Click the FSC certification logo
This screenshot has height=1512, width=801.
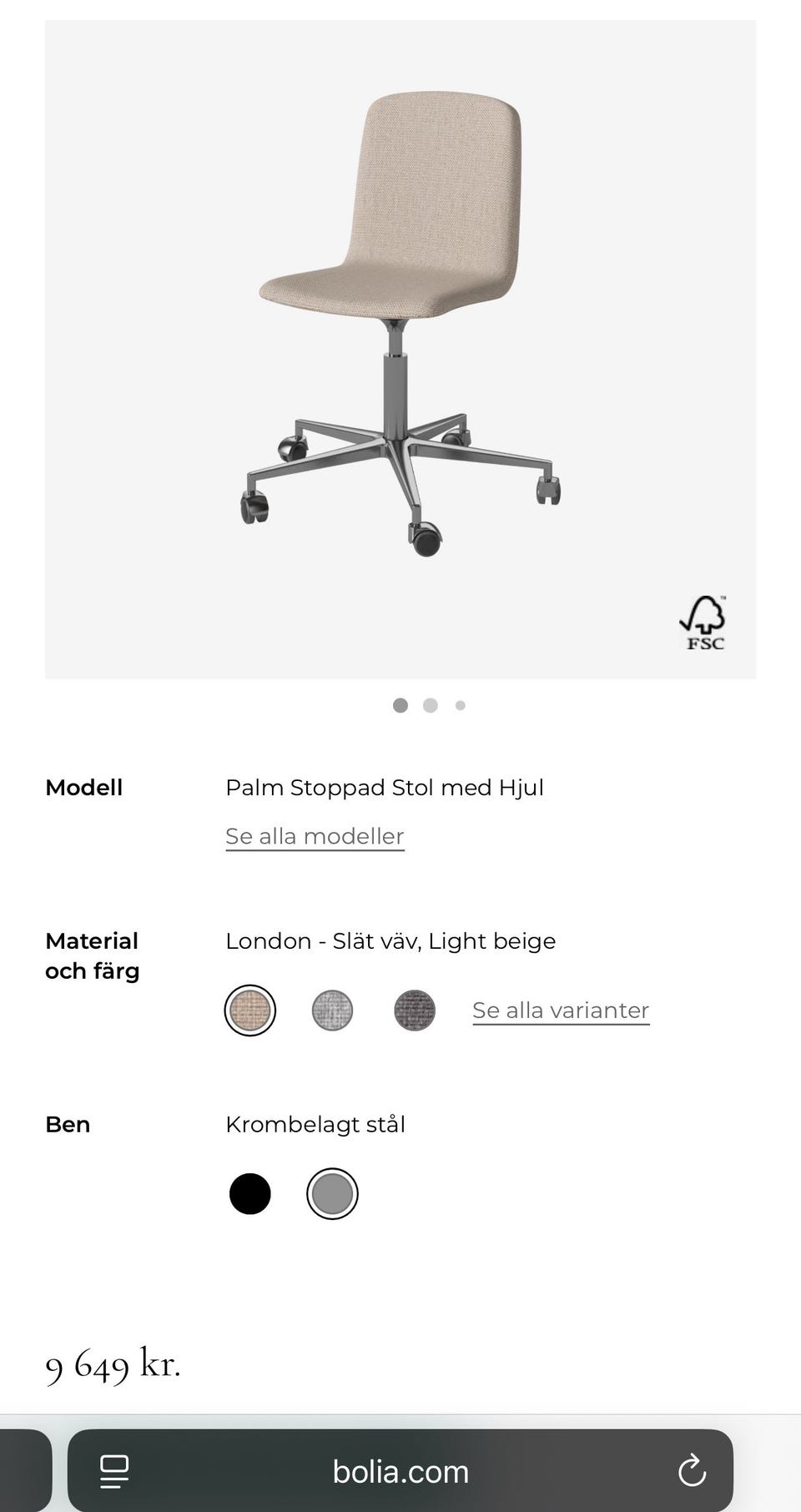point(703,620)
